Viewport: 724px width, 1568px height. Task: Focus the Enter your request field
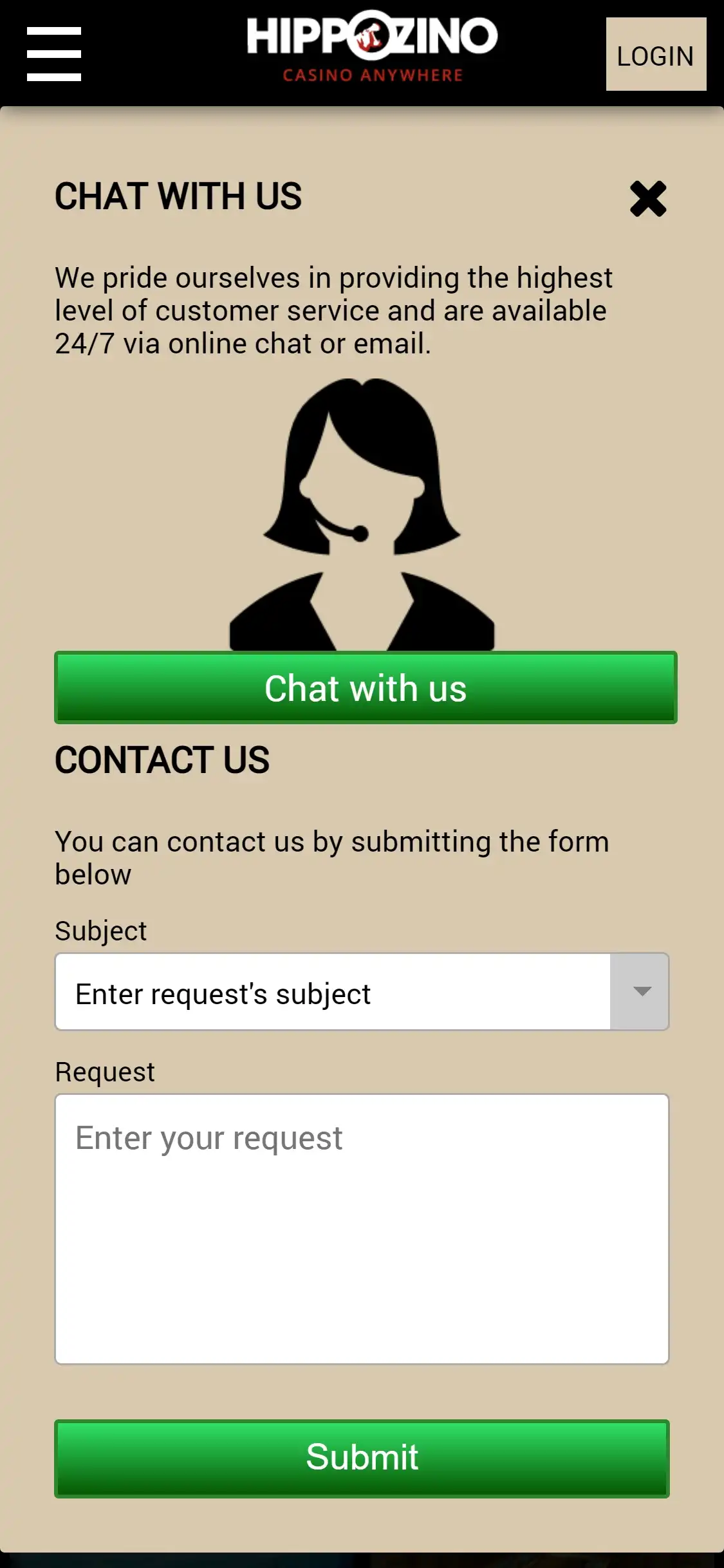(x=362, y=1229)
